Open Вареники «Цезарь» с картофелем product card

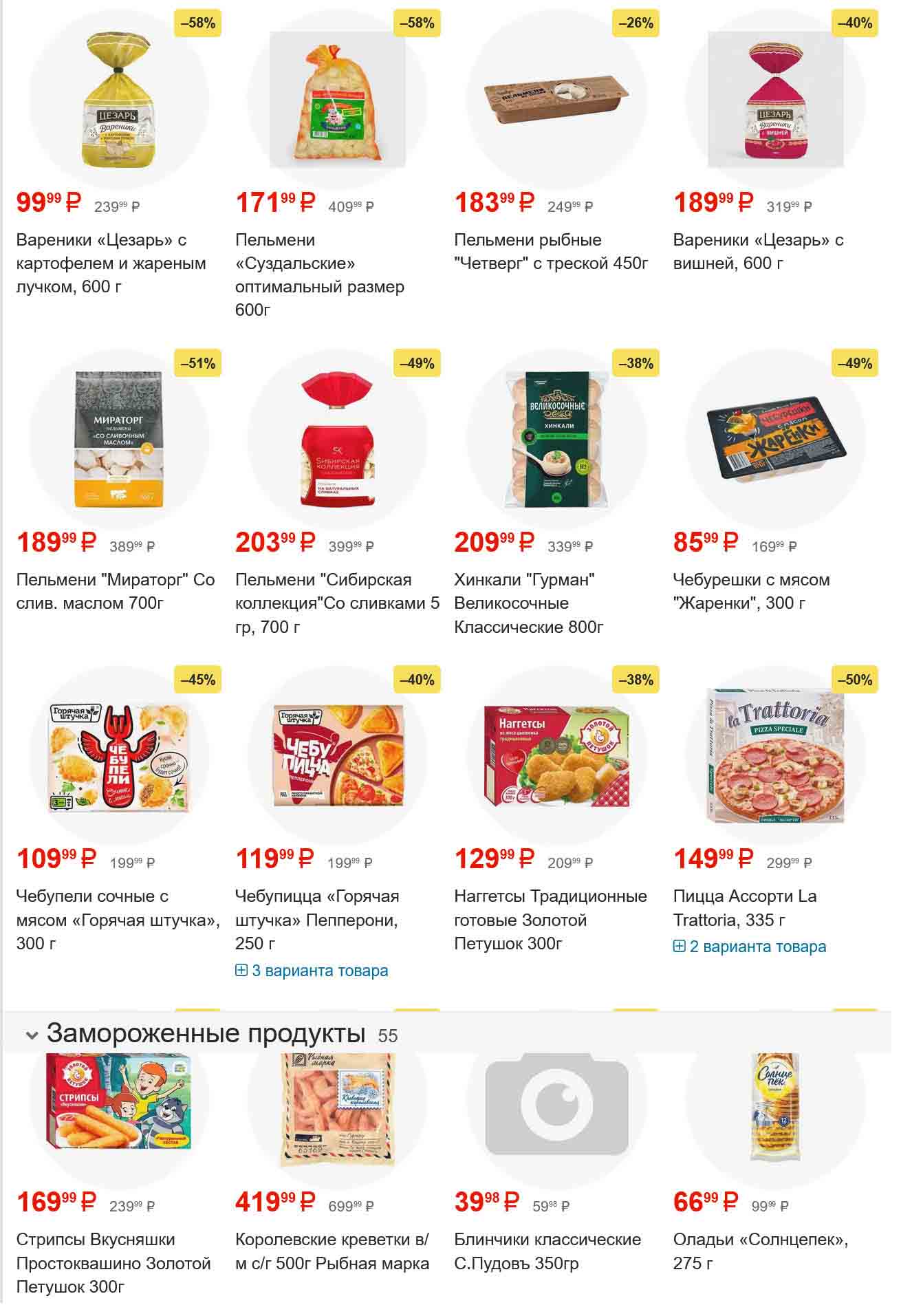[111, 263]
